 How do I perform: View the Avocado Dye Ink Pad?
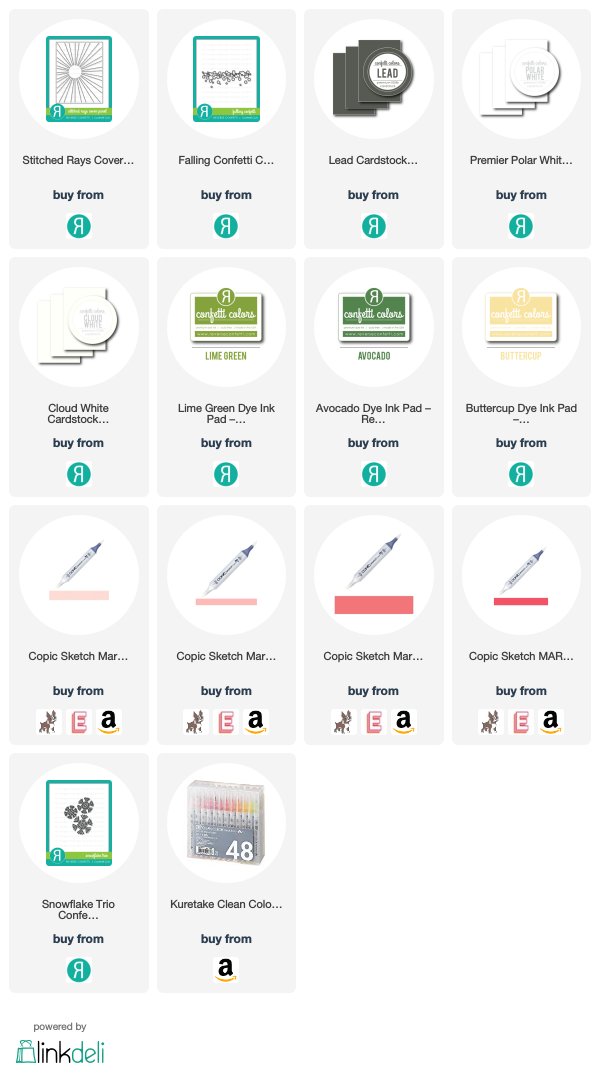pyautogui.click(x=374, y=377)
